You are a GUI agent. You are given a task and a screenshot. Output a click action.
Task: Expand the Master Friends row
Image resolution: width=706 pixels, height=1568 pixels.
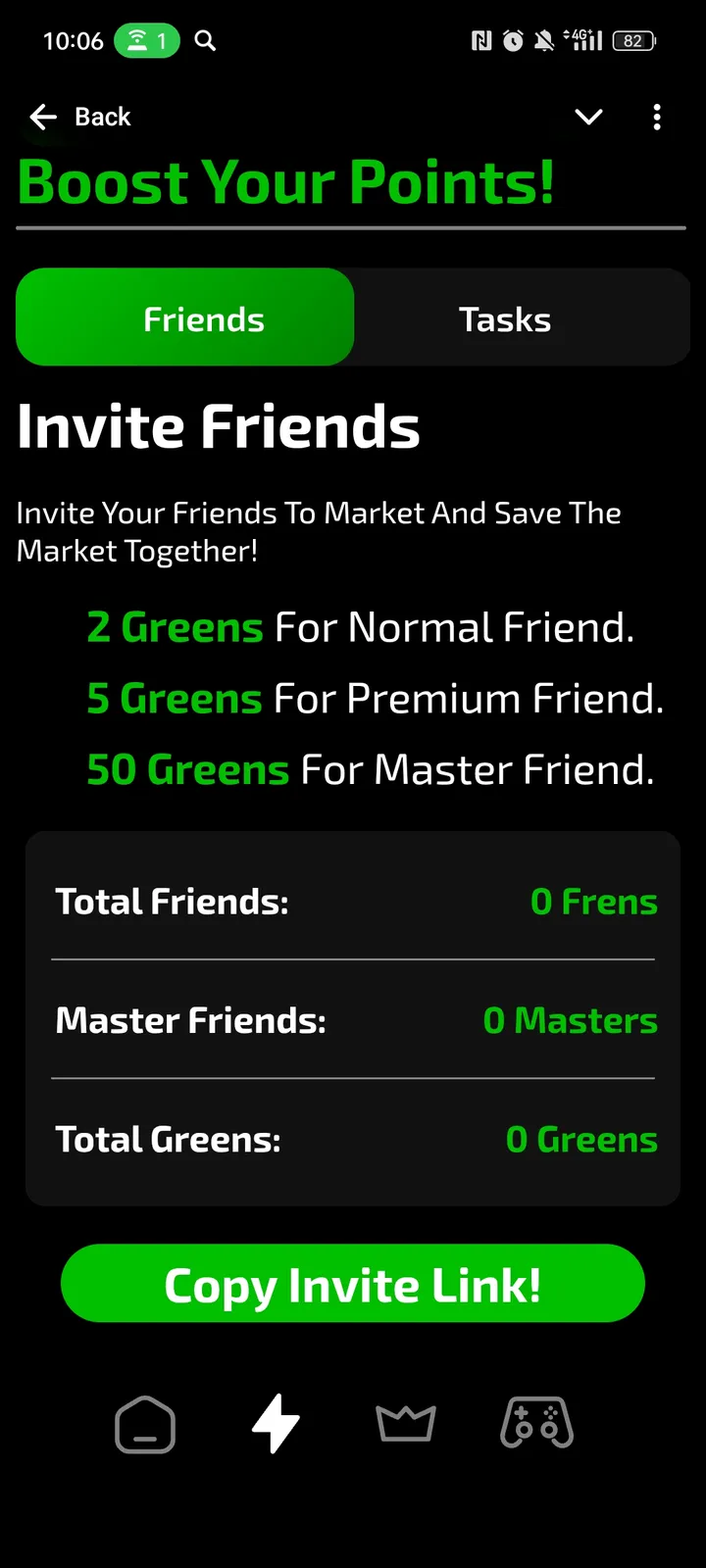point(353,1020)
